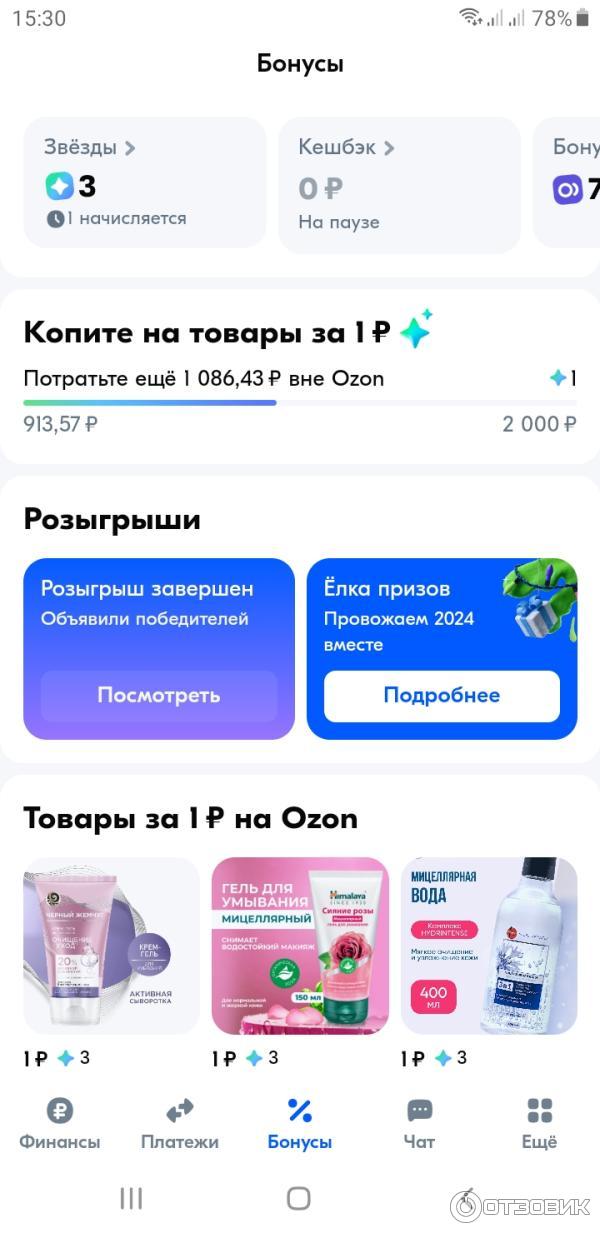Tap the system home button

pos(298,1198)
